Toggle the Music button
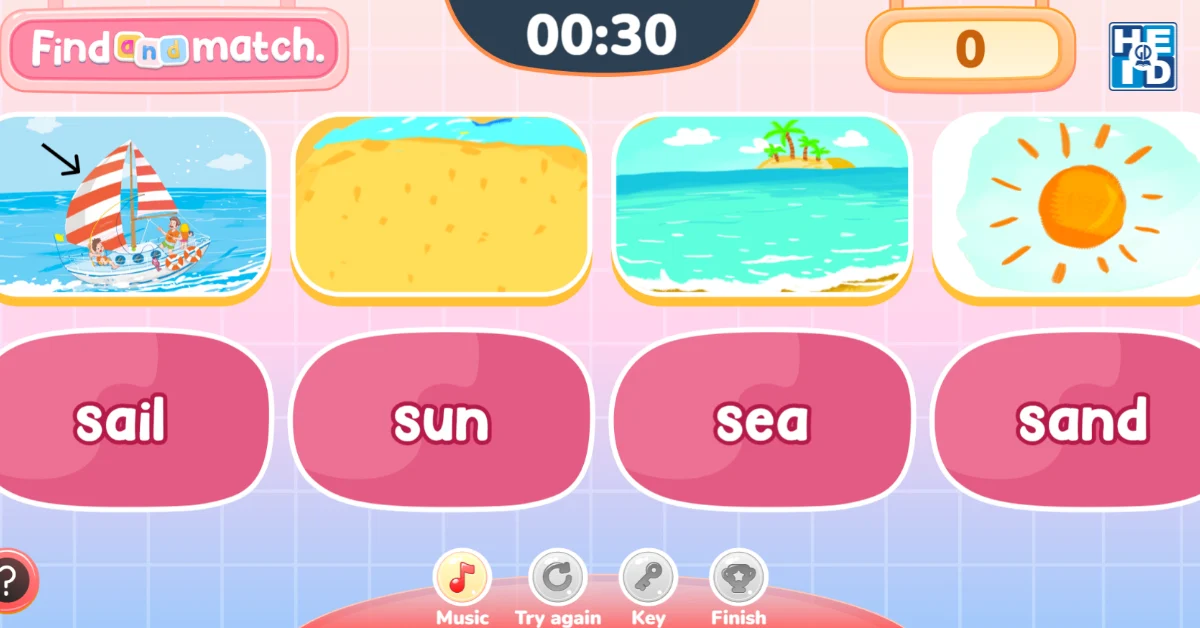The image size is (1200, 628). (462, 578)
